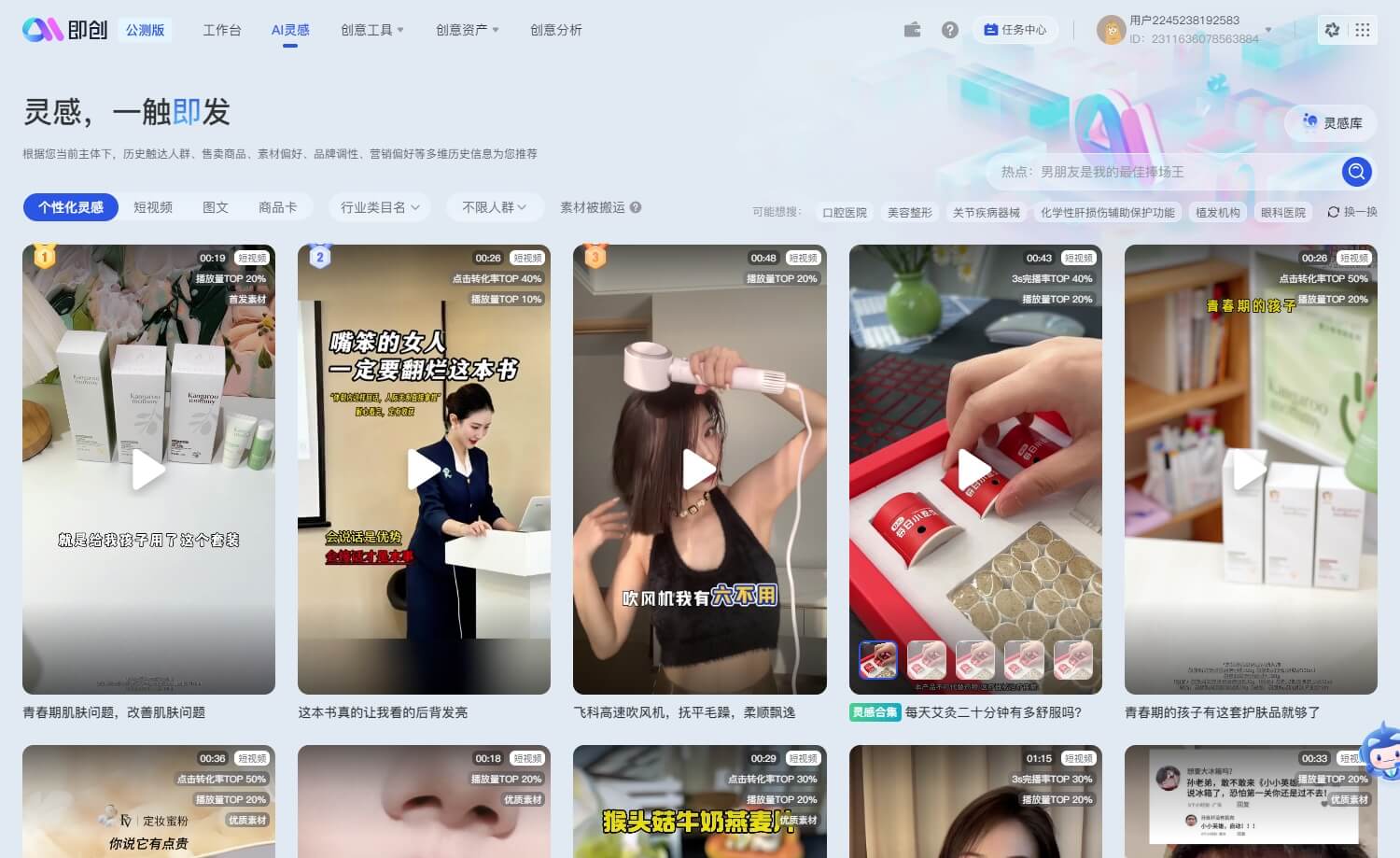Open 灵感库
This screenshot has height=858, width=1400.
coord(1332,122)
